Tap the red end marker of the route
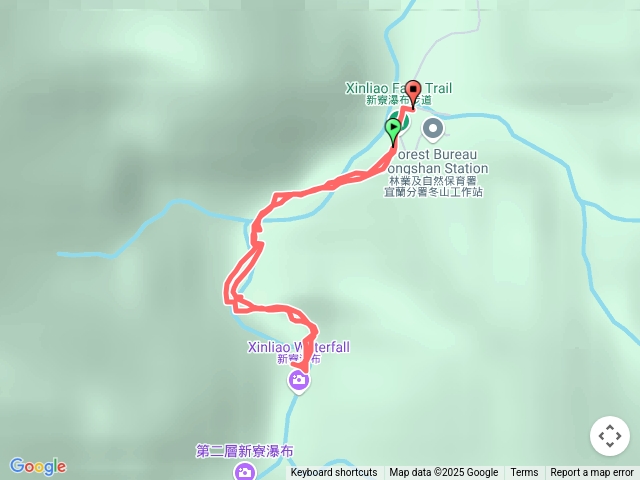The width and height of the screenshot is (640, 480). (x=413, y=93)
